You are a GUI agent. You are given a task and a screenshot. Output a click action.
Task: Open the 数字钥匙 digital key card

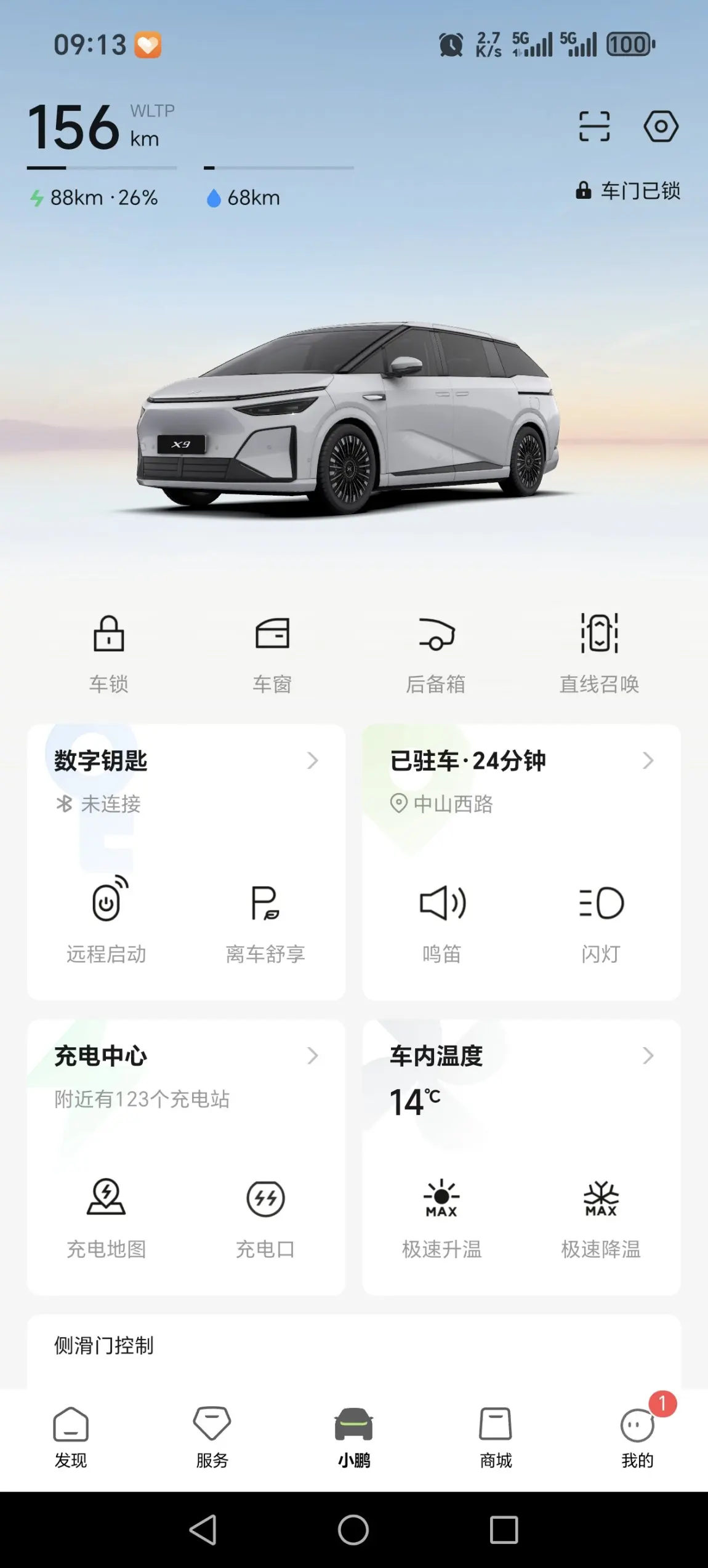(x=185, y=762)
